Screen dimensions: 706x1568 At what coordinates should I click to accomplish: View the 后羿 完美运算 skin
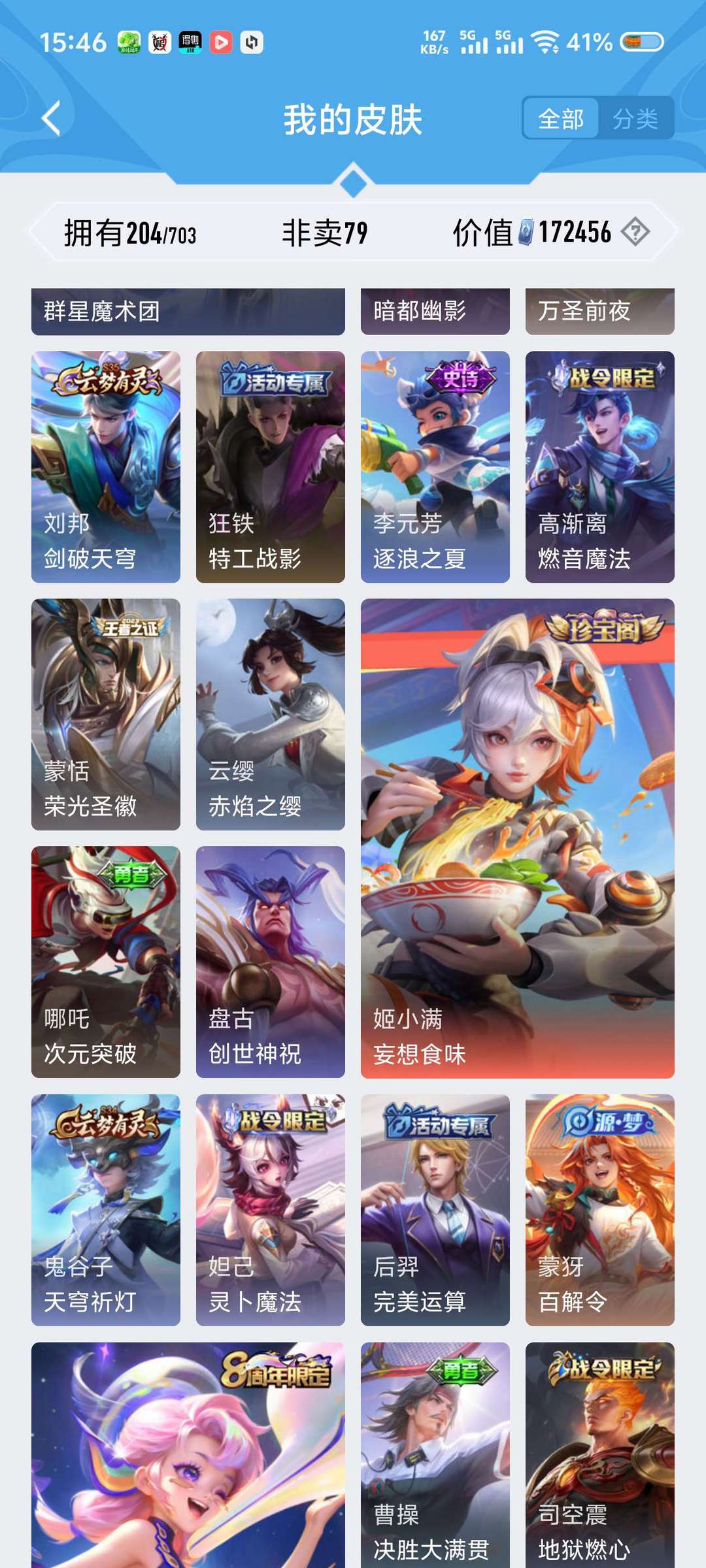[x=435, y=1210]
